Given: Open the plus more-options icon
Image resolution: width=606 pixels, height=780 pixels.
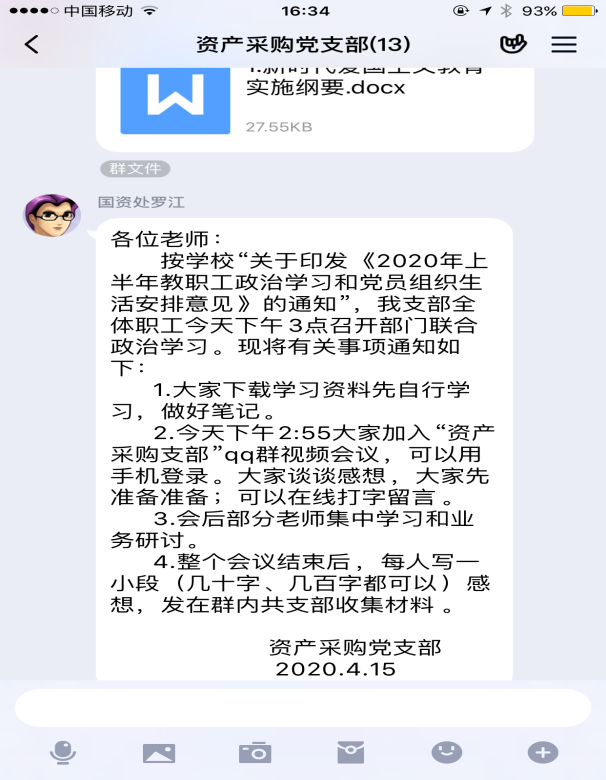Looking at the screenshot, I should (542, 752).
